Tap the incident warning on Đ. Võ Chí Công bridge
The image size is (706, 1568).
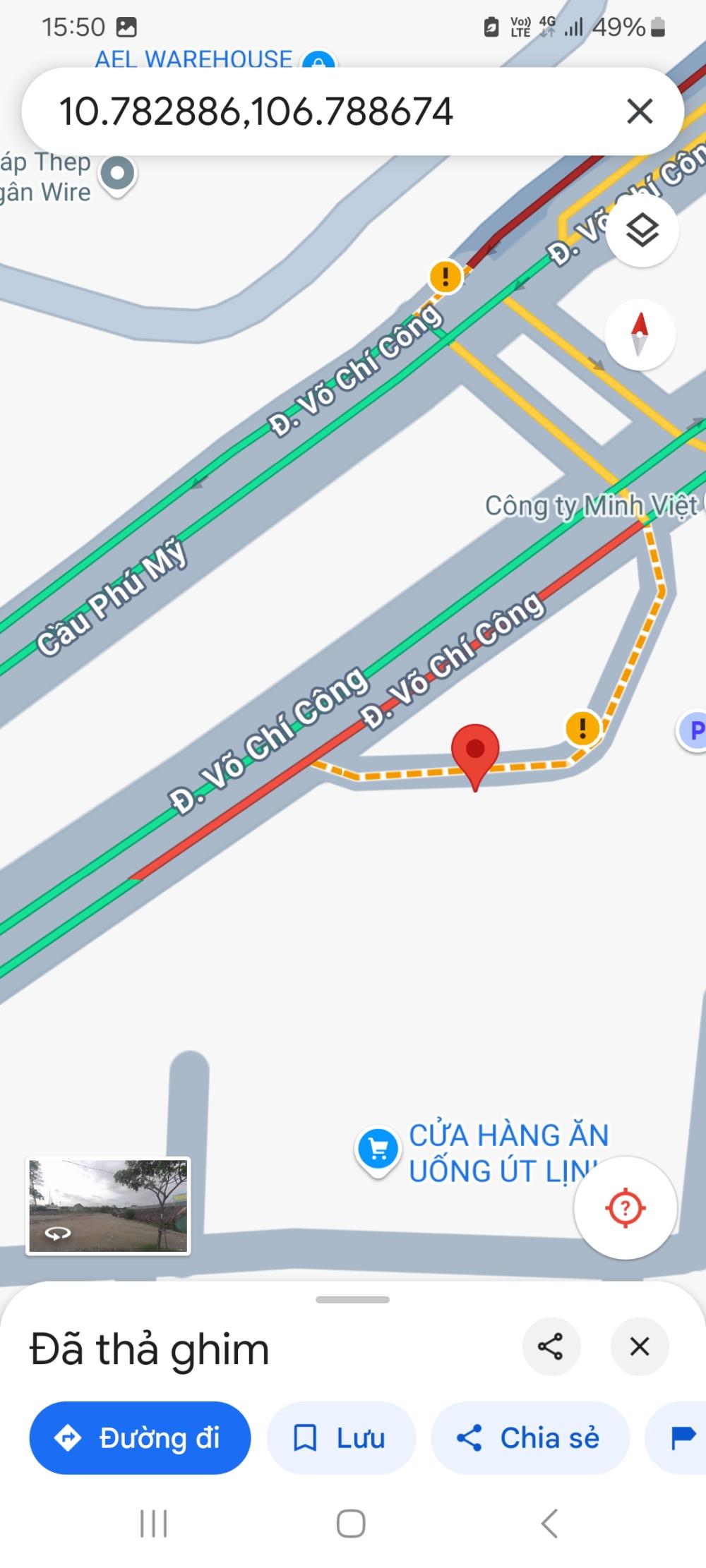tap(445, 276)
